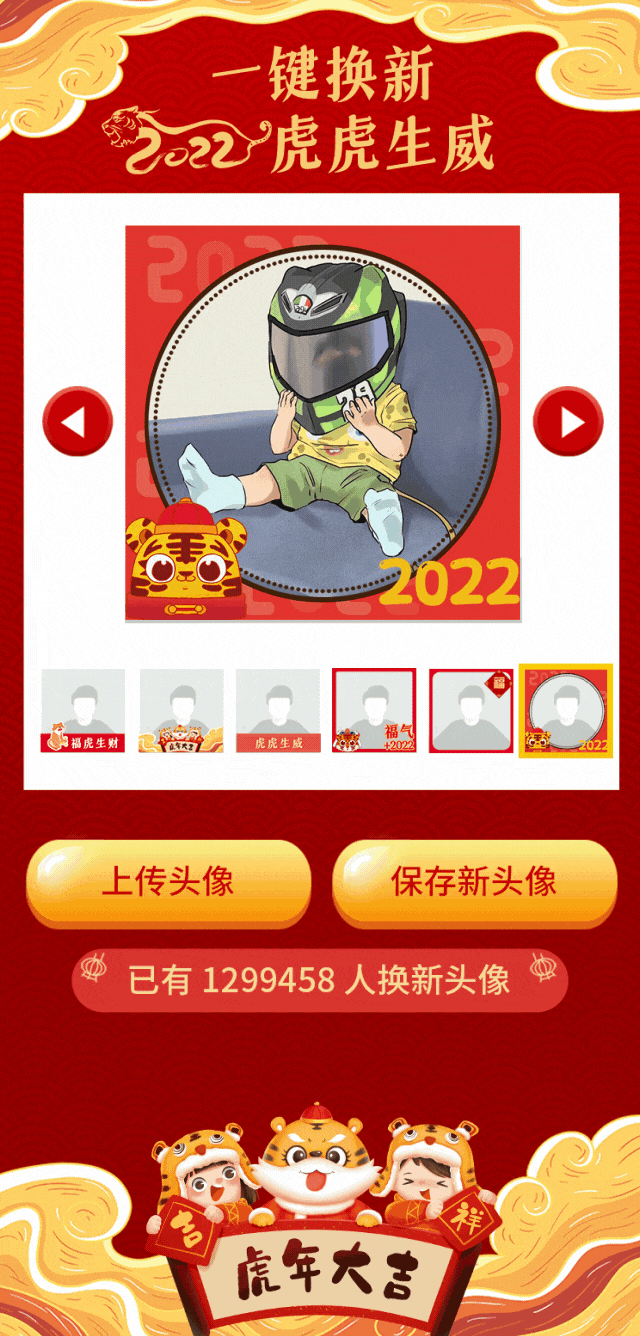
Task: Save the new avatar with 保存新头像
Action: pos(474,882)
